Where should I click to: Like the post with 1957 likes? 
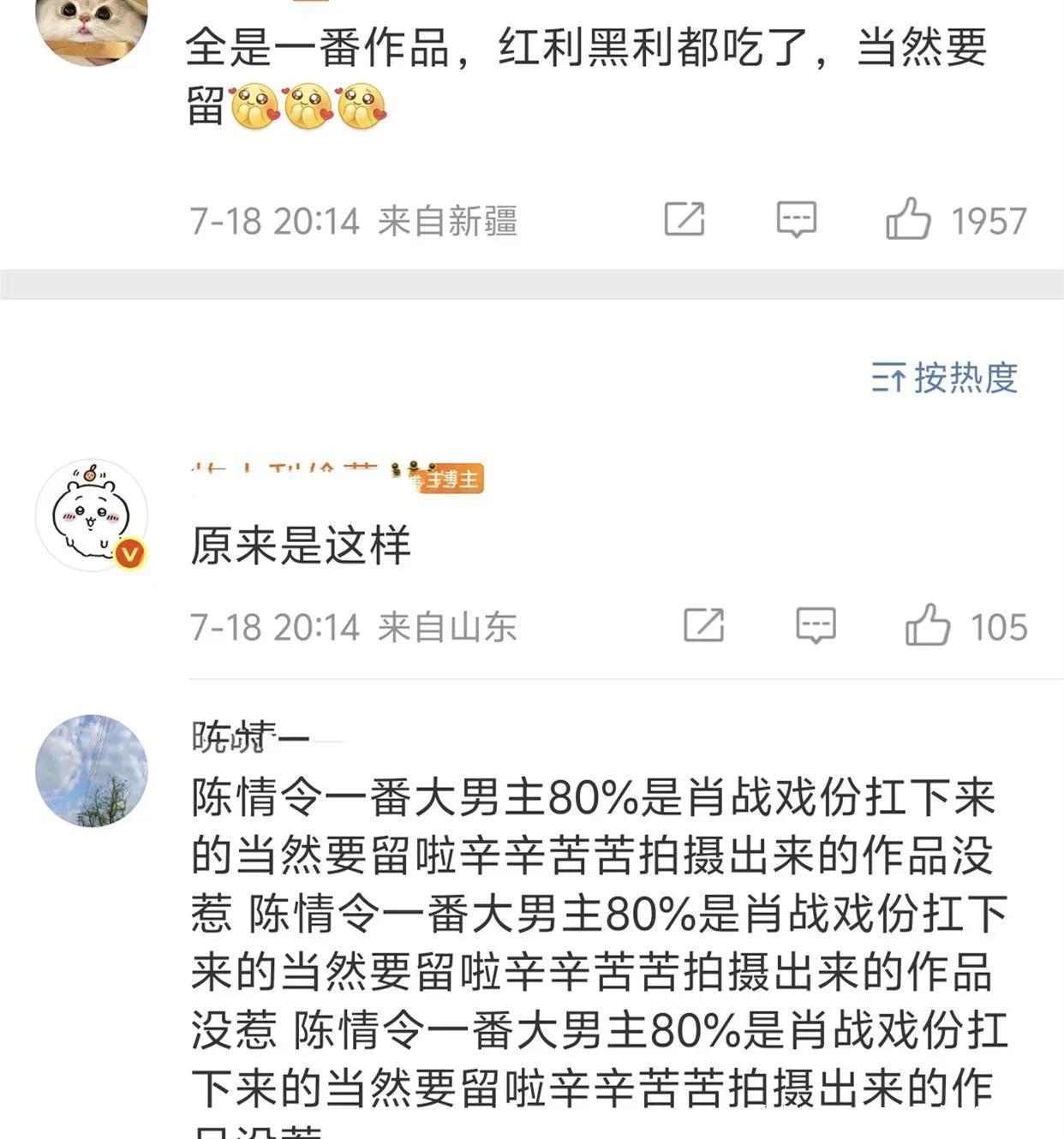pyautogui.click(x=908, y=219)
